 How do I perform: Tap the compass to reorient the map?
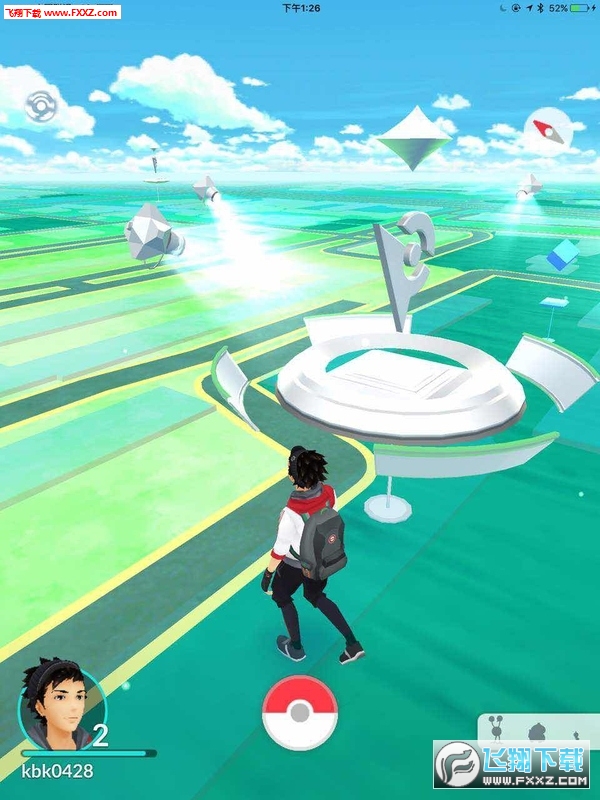(541, 129)
